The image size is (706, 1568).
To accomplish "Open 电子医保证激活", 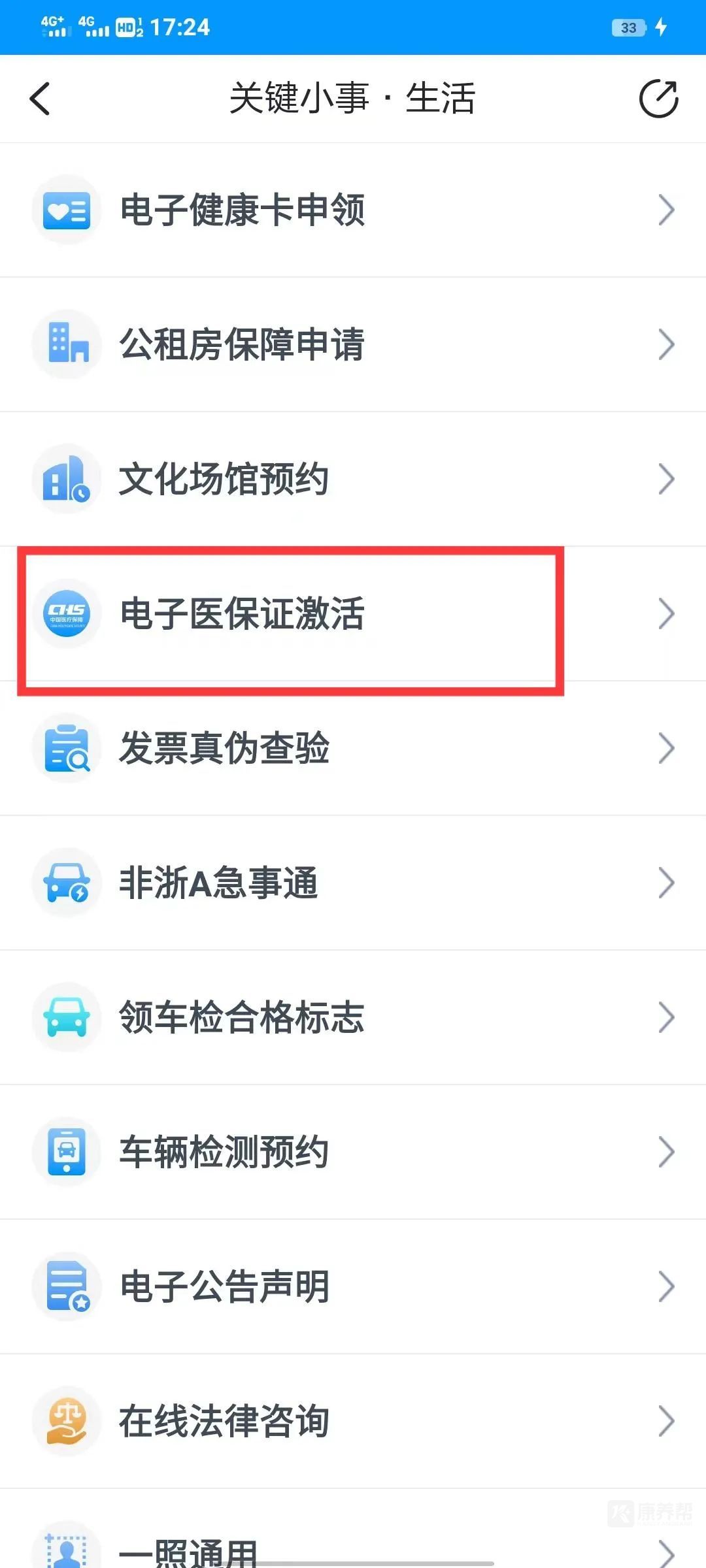I will pyautogui.click(x=353, y=613).
